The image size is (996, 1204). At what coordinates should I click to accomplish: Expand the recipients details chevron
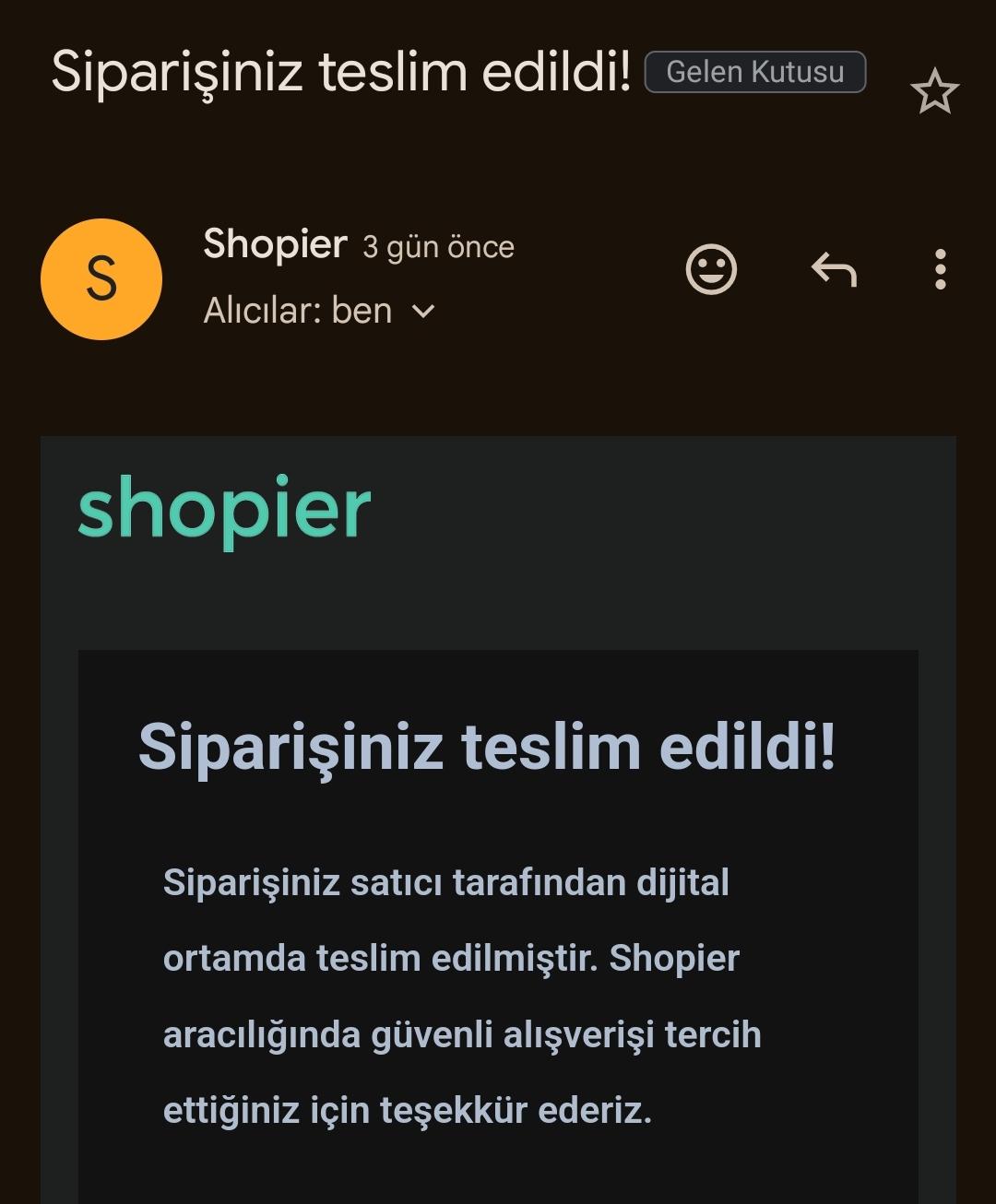click(422, 312)
